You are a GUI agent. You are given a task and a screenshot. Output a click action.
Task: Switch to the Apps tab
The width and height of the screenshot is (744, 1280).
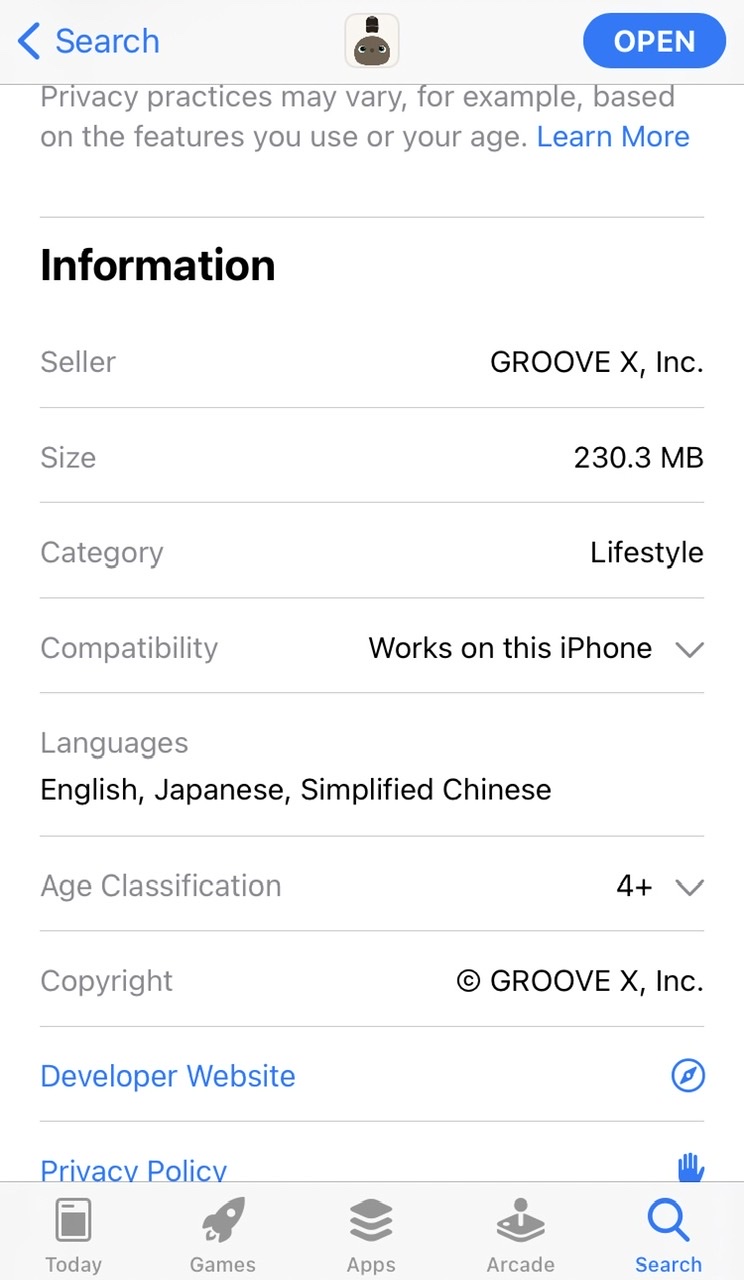371,1236
